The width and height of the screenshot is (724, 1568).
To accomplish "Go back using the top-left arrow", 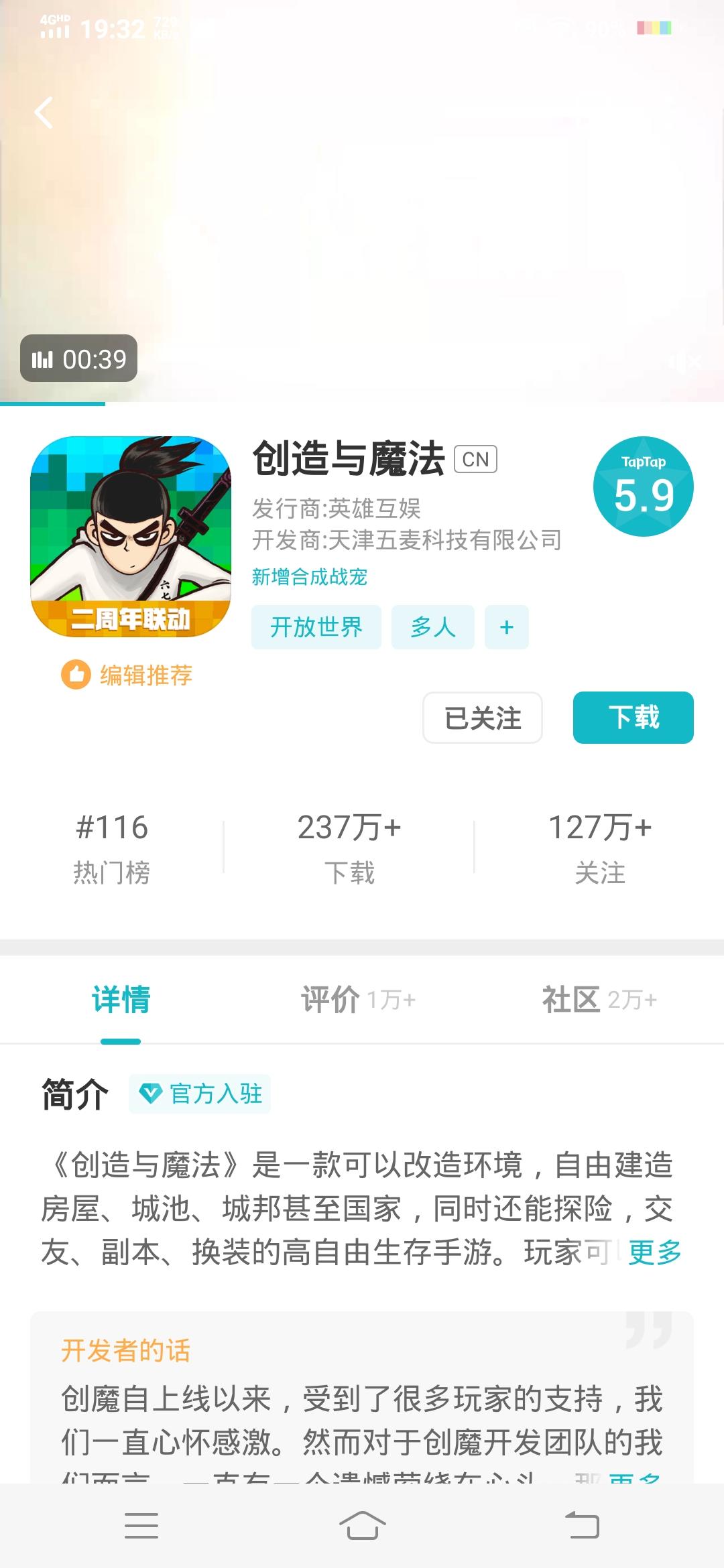I will (44, 113).
